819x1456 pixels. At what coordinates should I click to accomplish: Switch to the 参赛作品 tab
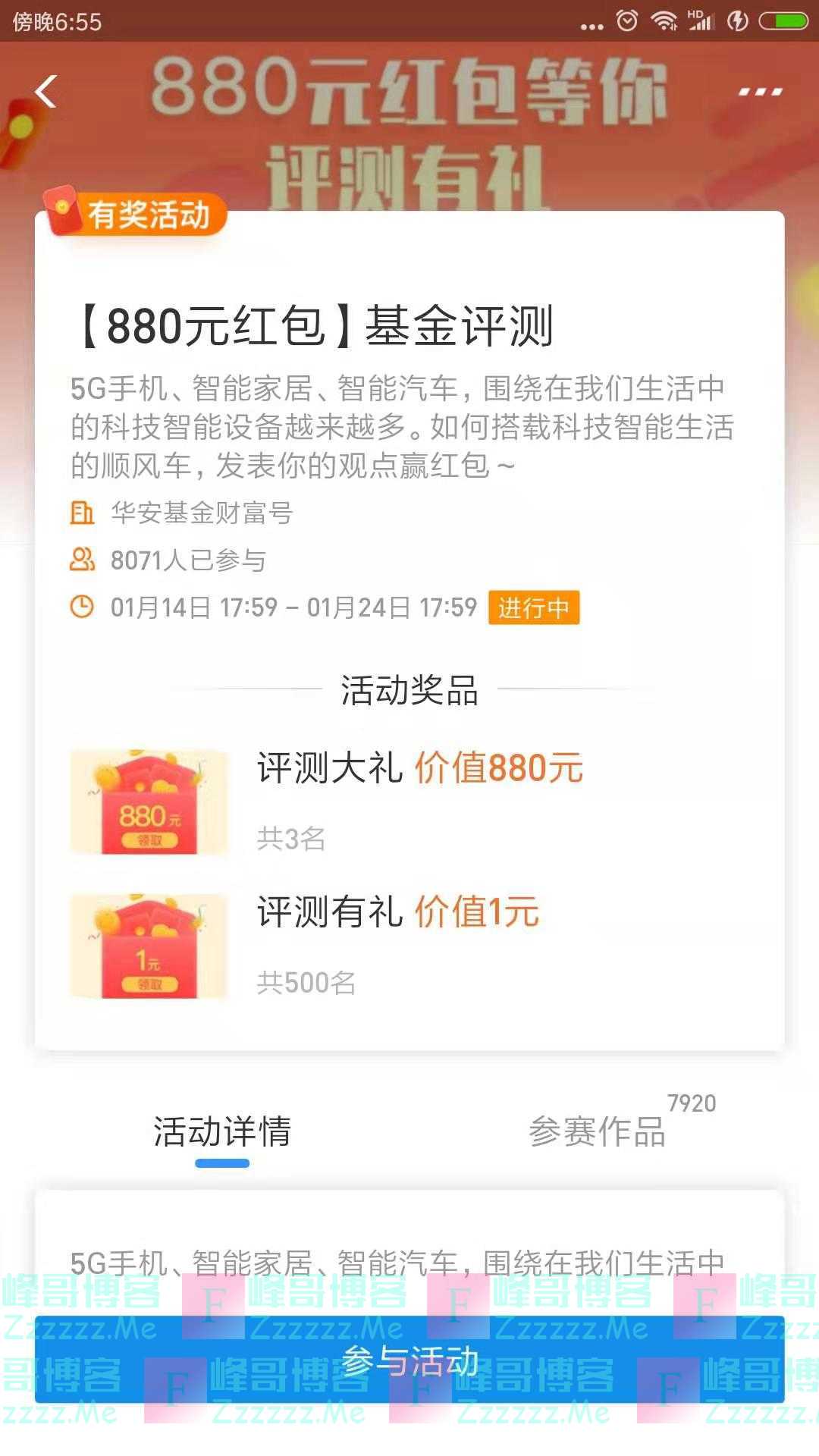click(598, 1131)
